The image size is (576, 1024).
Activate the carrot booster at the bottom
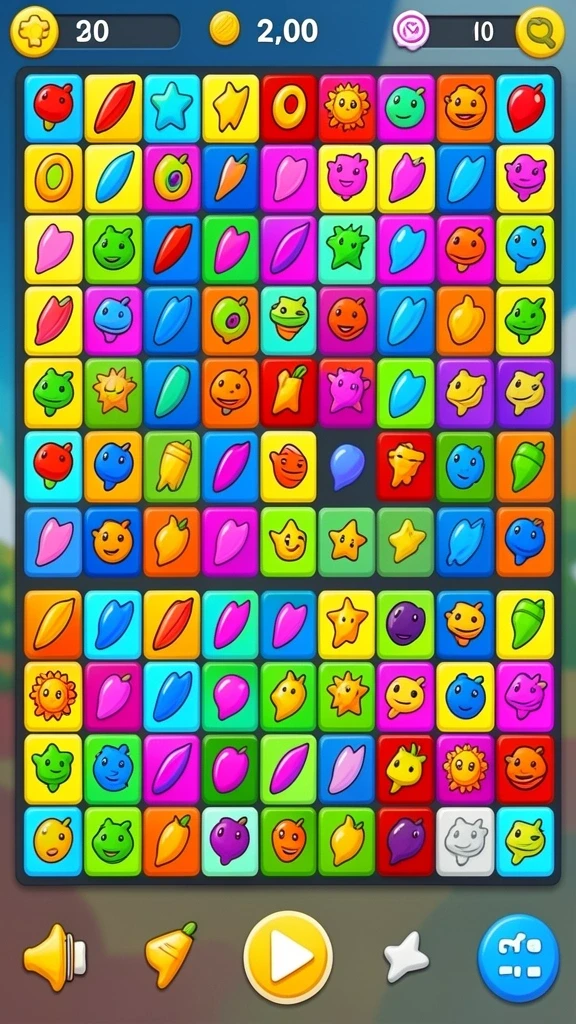tap(170, 954)
